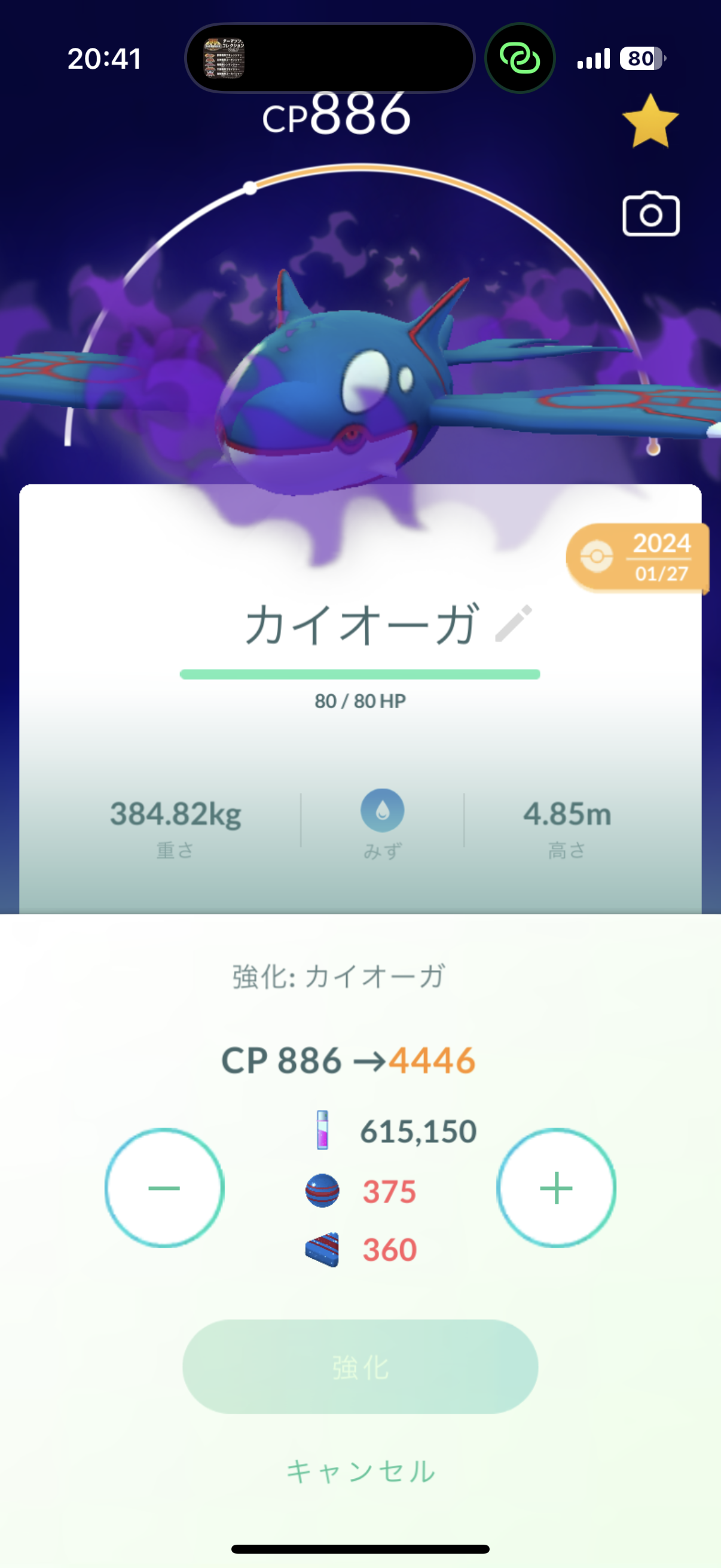Tap キャンセル to cancel the power-up

(x=360, y=1471)
